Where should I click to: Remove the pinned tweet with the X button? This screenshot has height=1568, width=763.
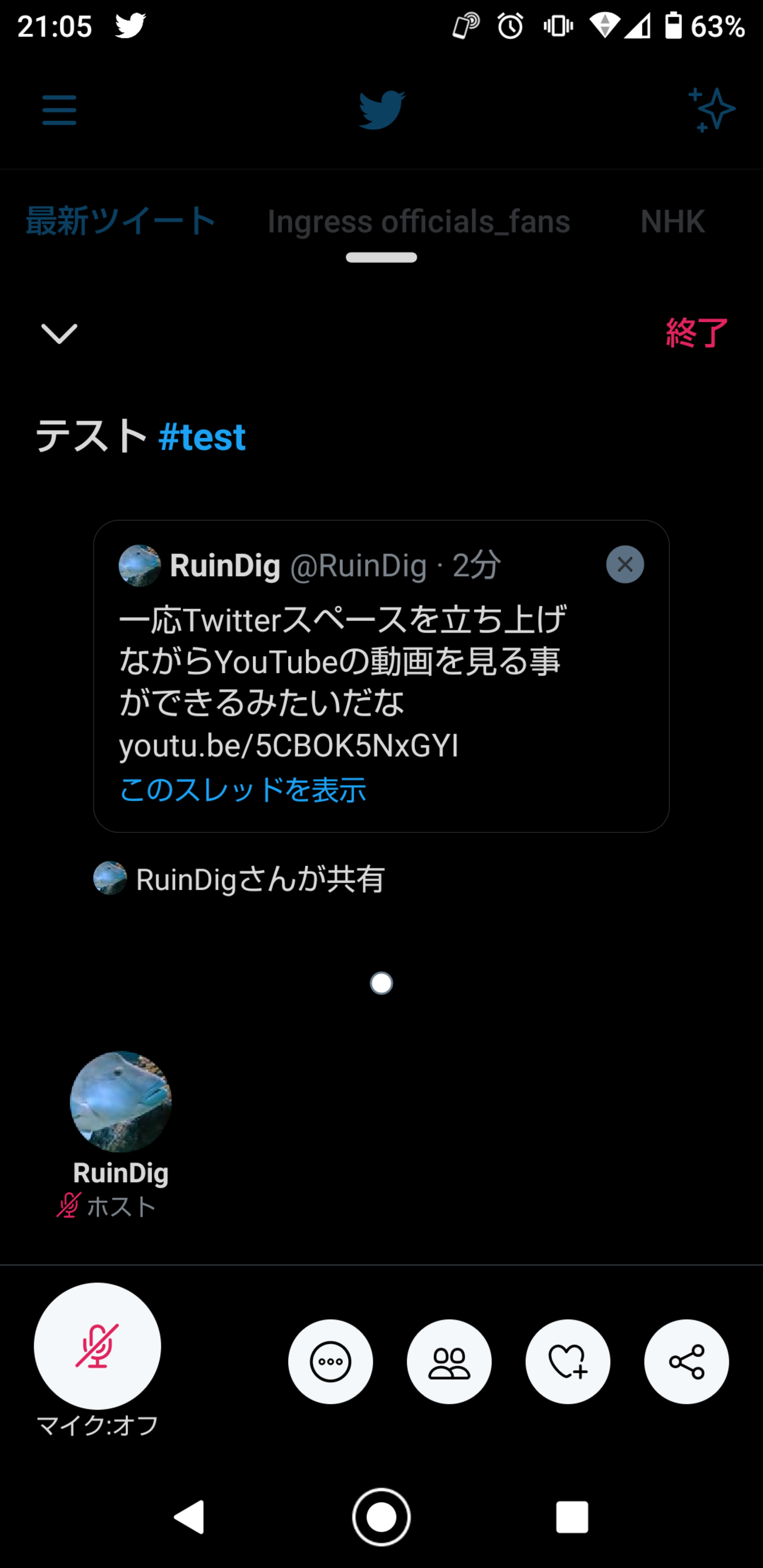[624, 565]
